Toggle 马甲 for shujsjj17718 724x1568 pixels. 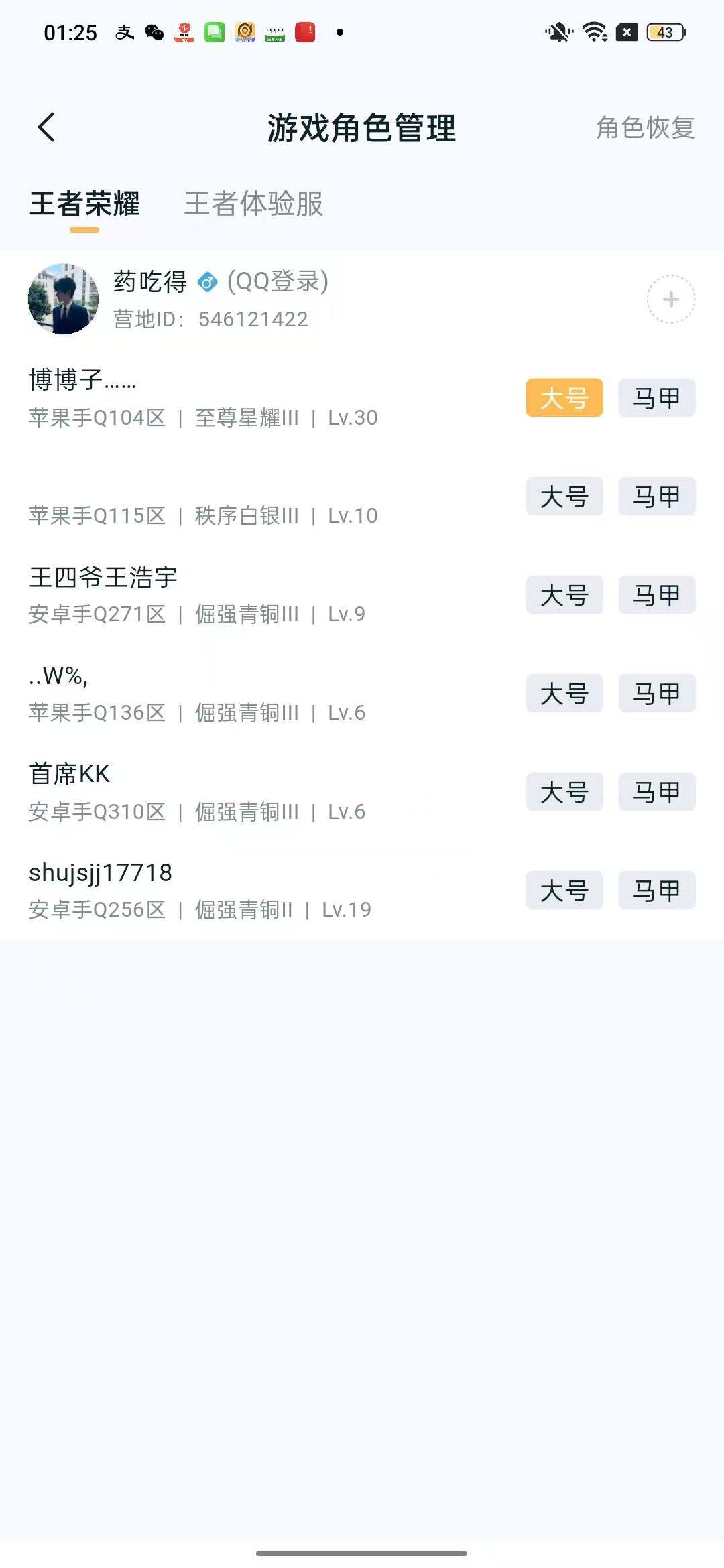656,891
